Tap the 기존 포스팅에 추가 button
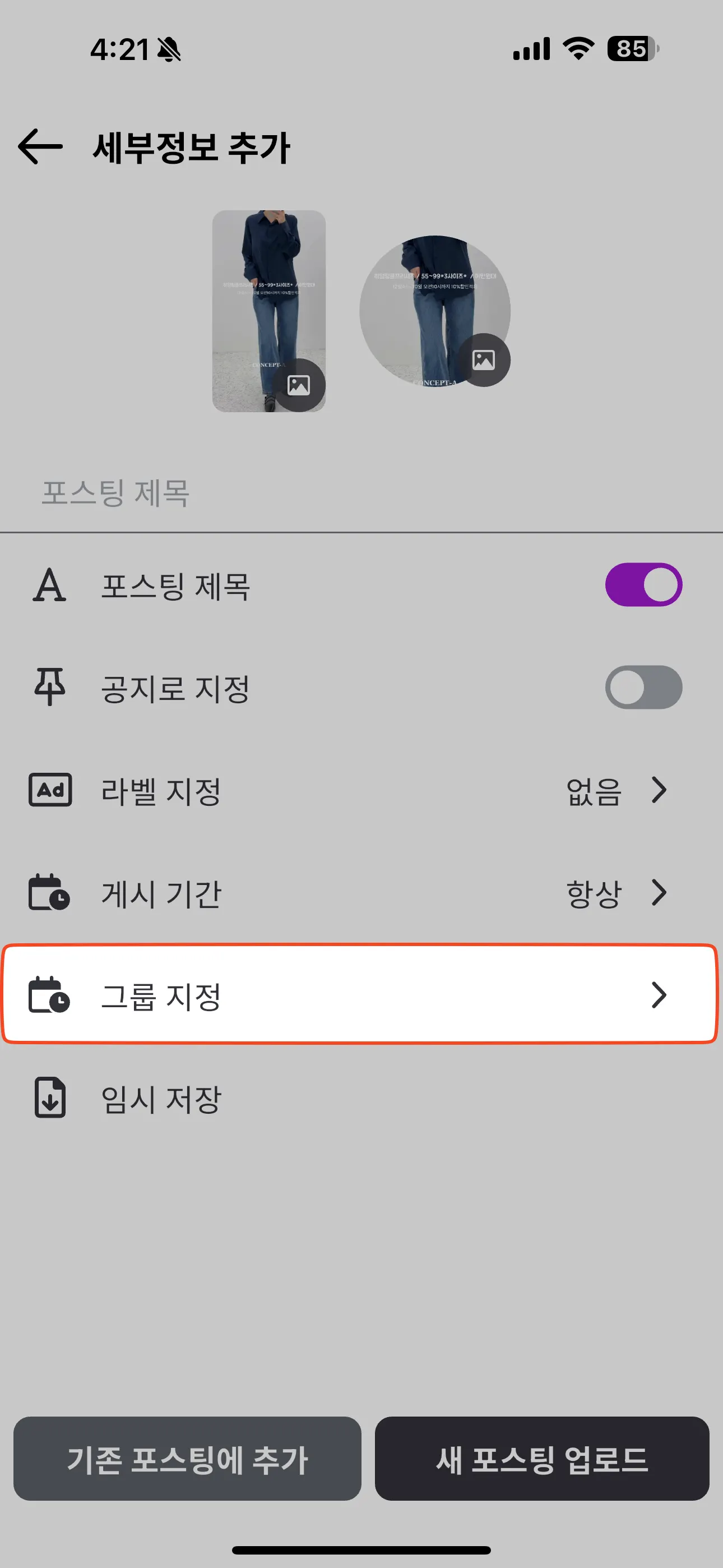 click(x=187, y=1459)
